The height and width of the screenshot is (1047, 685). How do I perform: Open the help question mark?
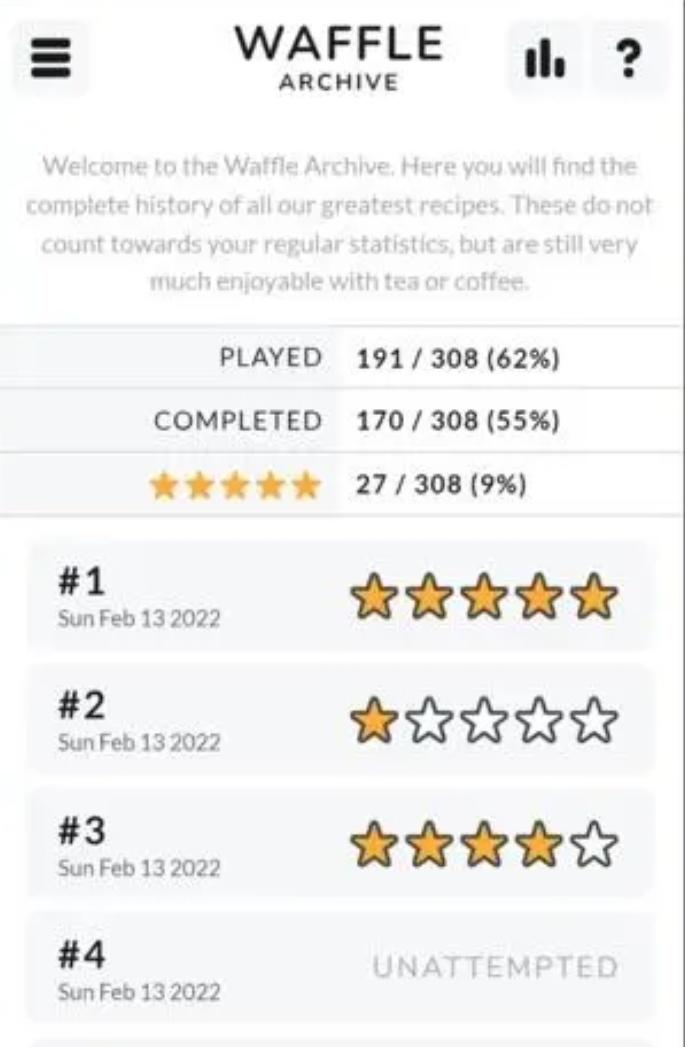628,59
